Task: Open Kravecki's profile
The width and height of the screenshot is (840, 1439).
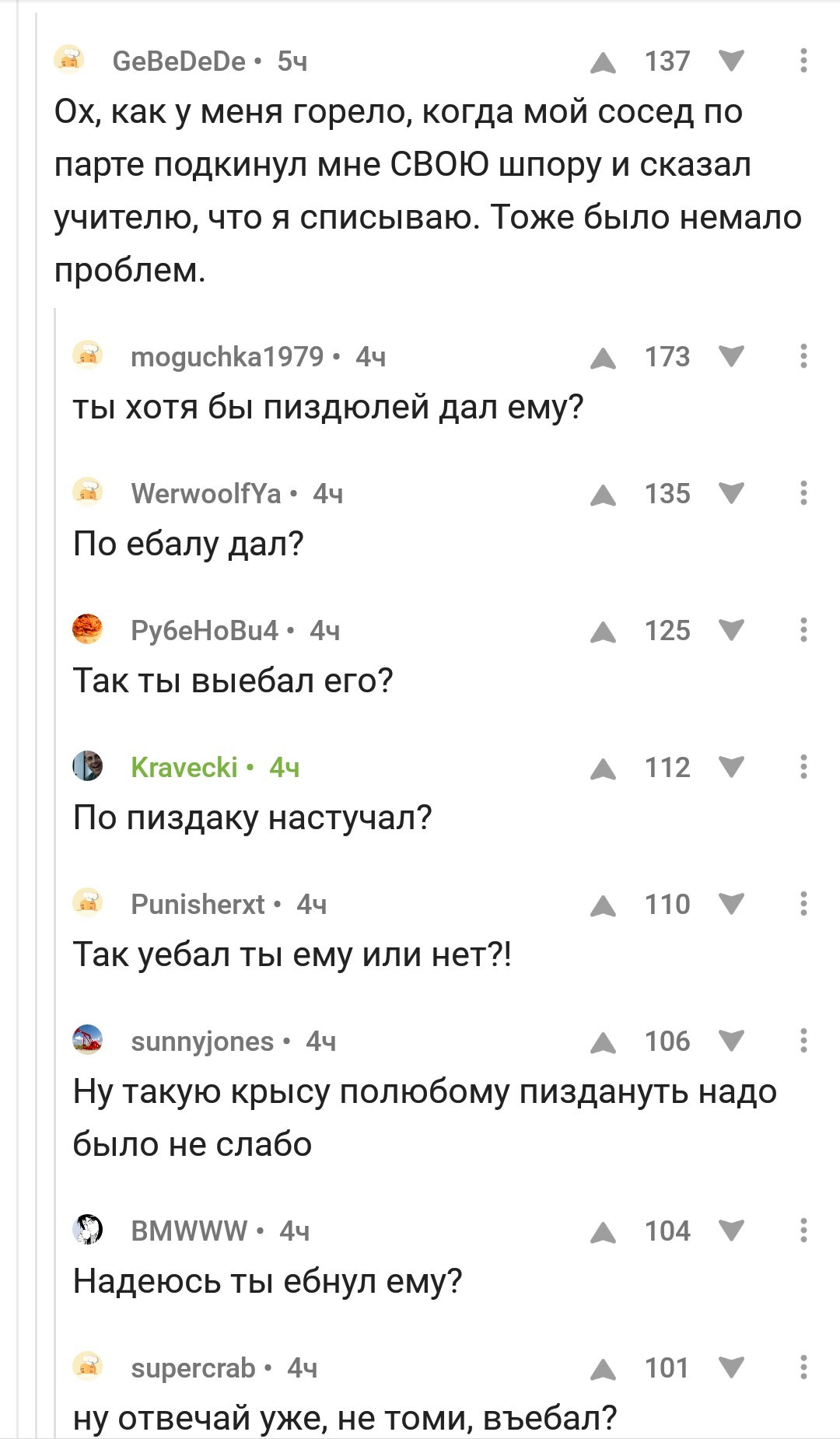Action: tap(184, 767)
